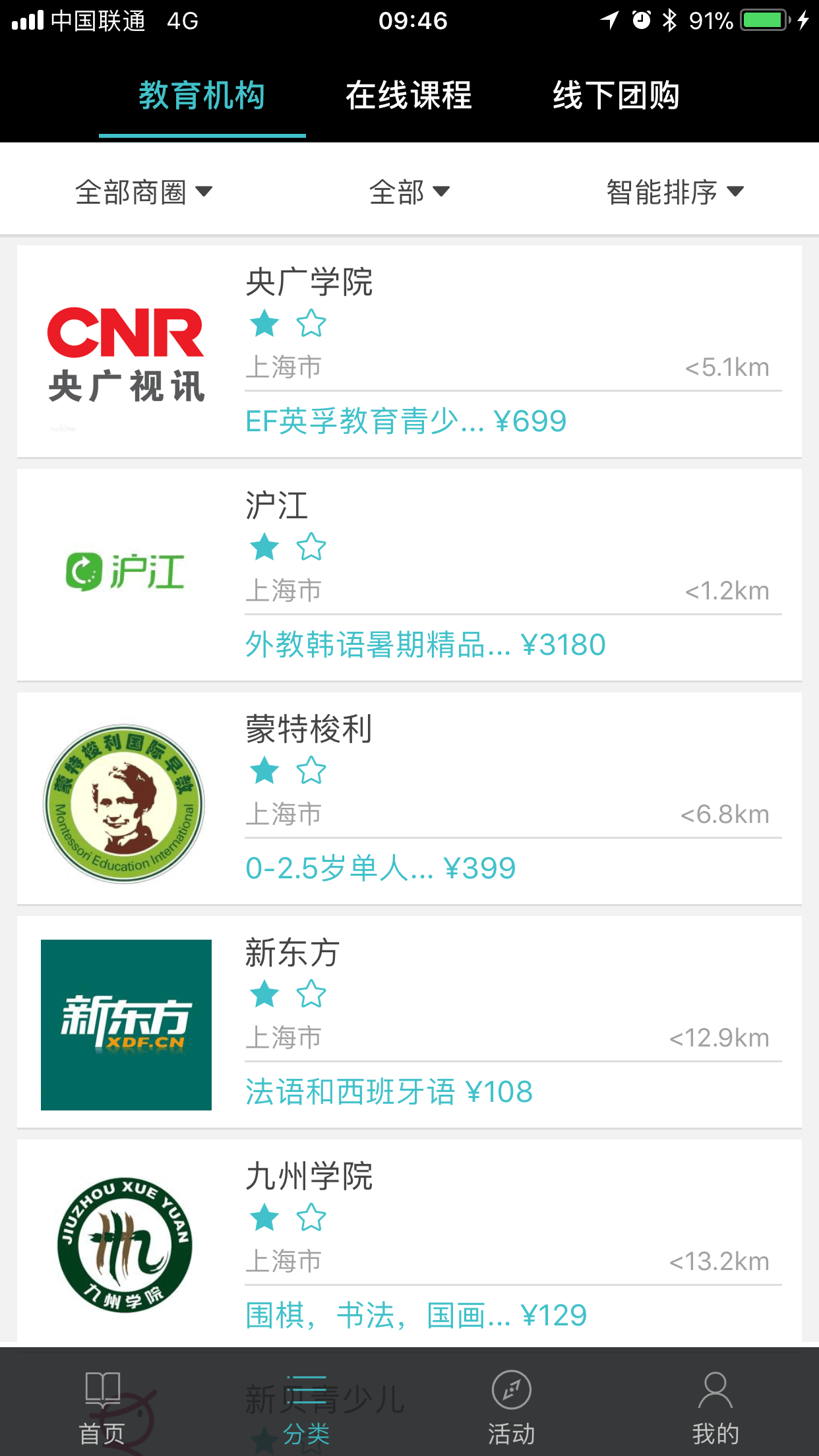
Task: Open the 央广学院 institution card
Action: pyautogui.click(x=409, y=351)
